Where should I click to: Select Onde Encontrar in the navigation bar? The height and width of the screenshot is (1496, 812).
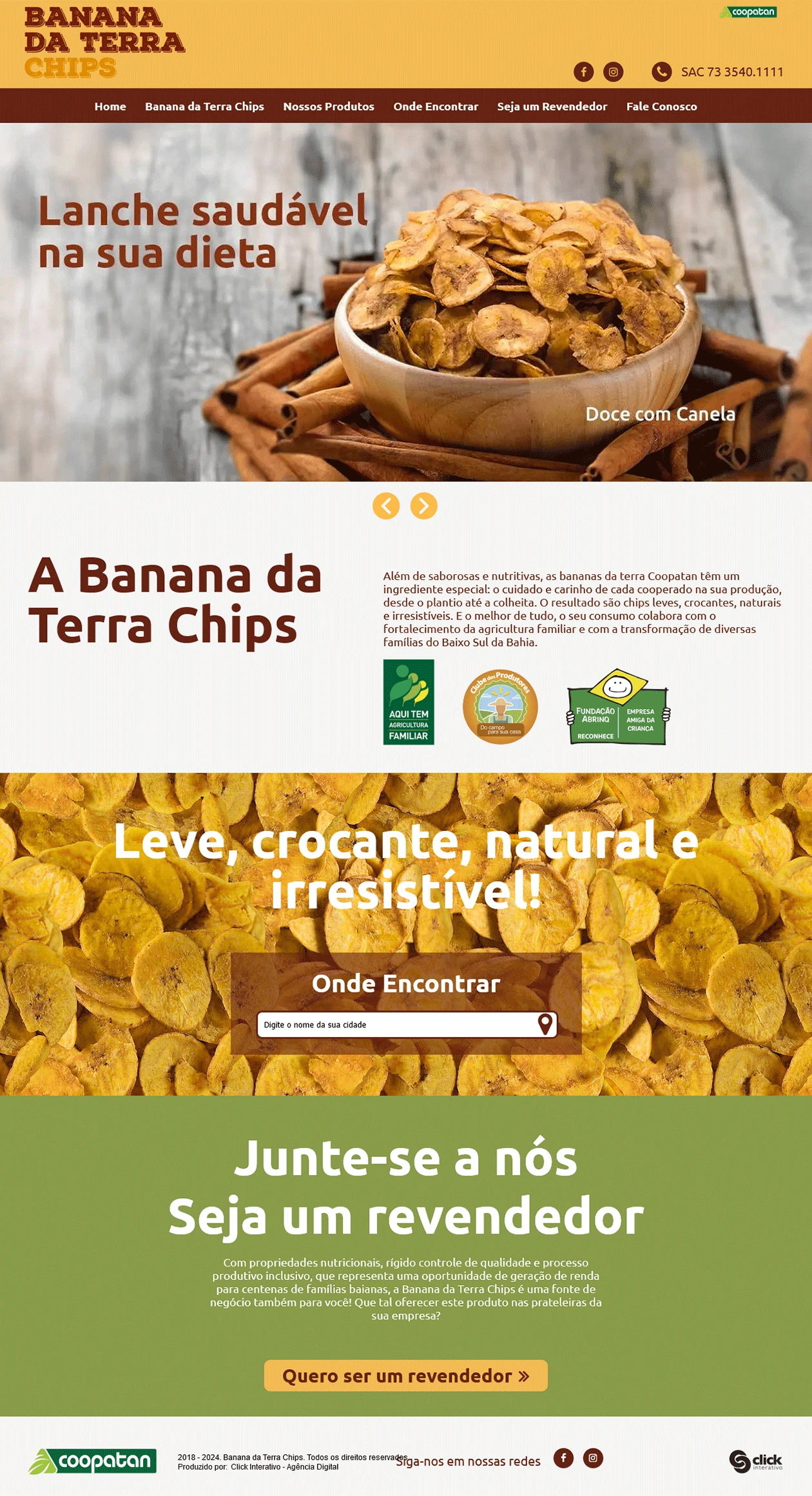(x=436, y=106)
